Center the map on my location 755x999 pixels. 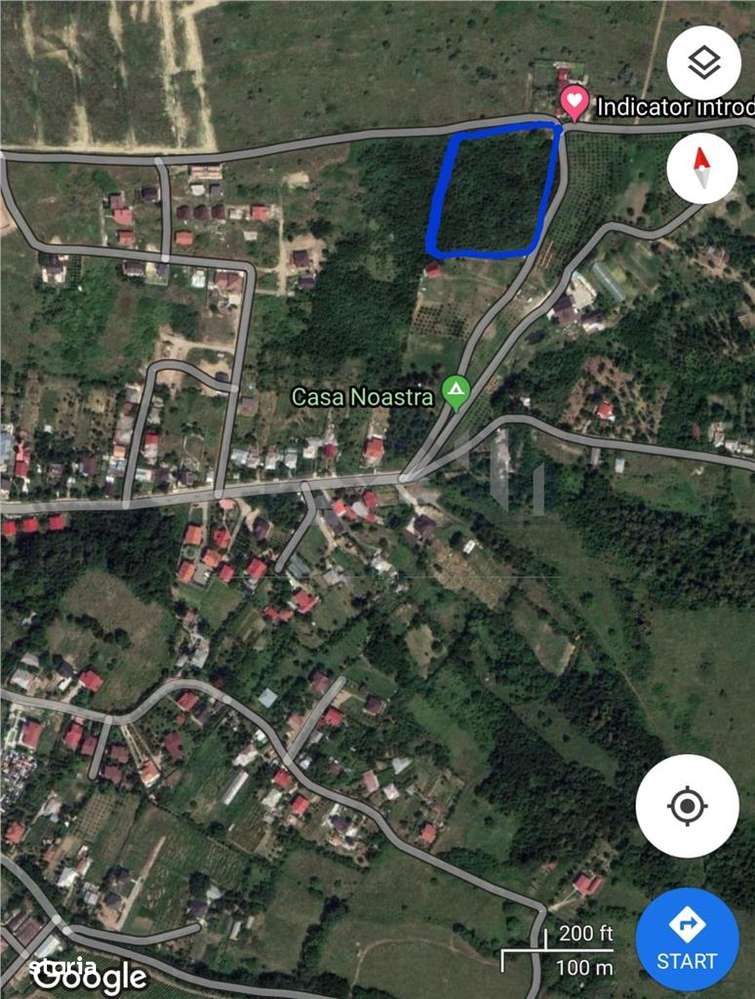pos(687,806)
